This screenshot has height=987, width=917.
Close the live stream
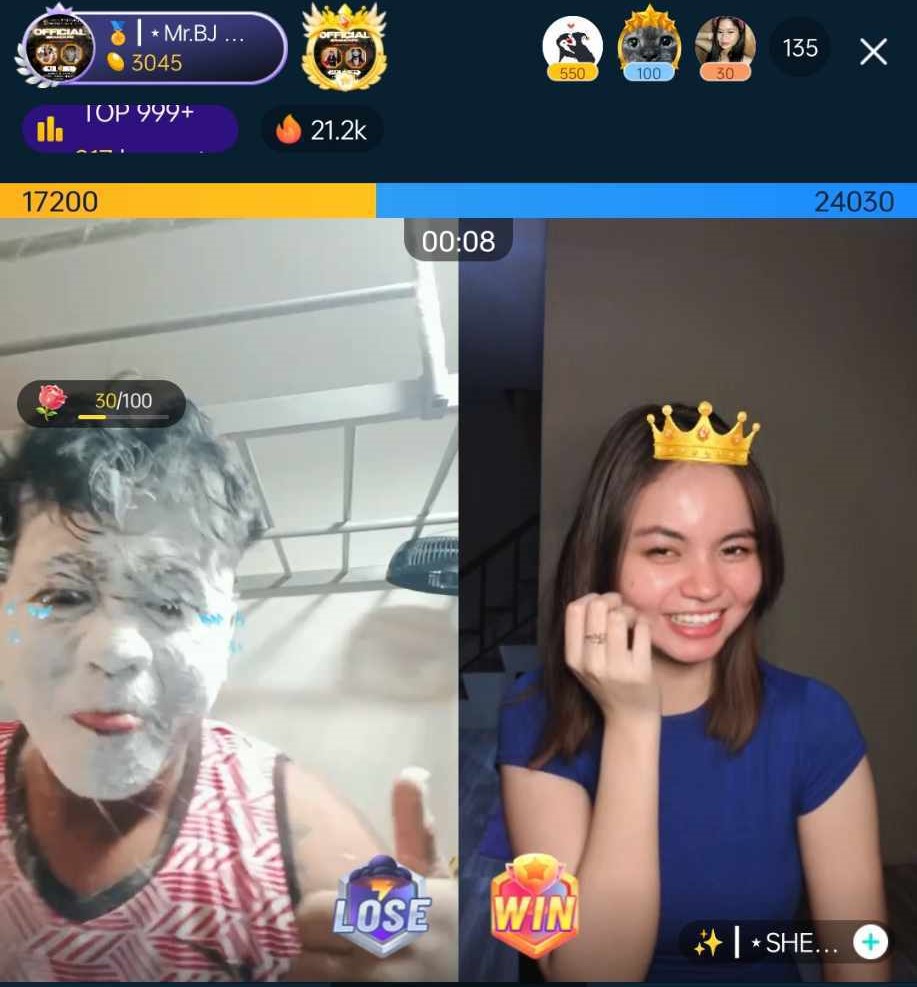coord(873,52)
